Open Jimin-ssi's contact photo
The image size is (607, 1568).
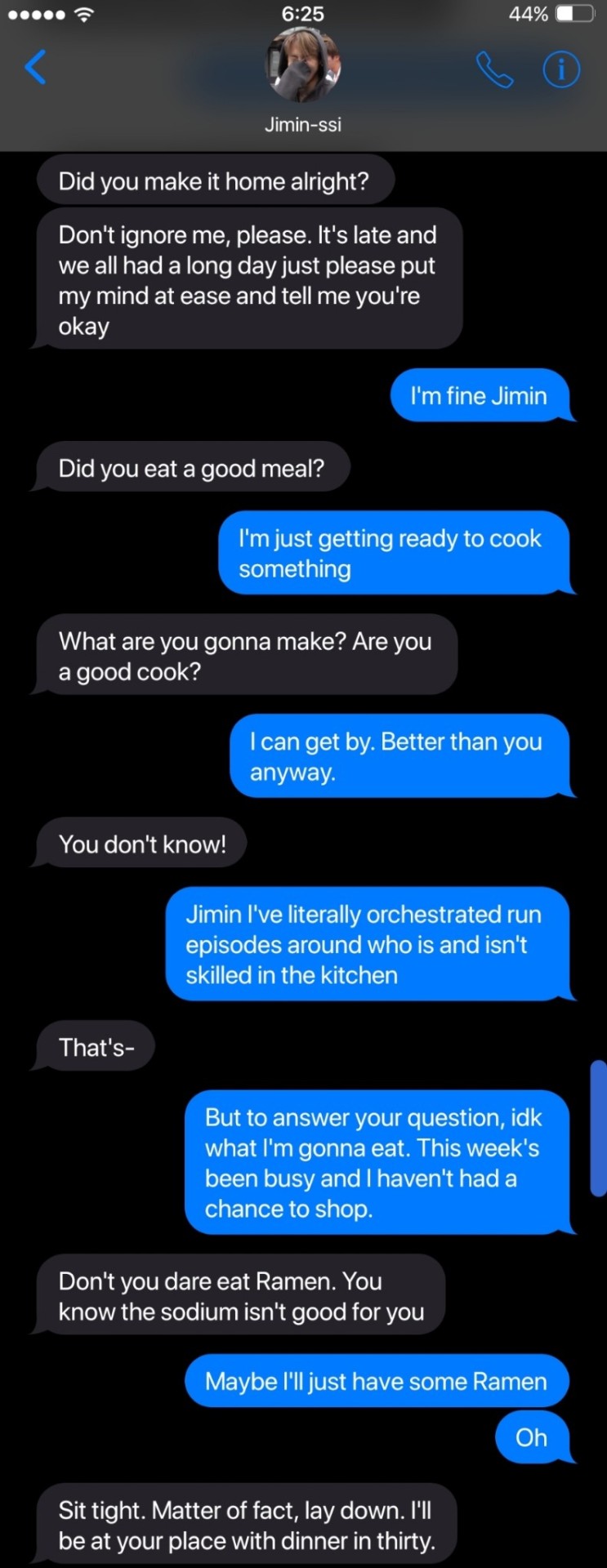(x=303, y=65)
